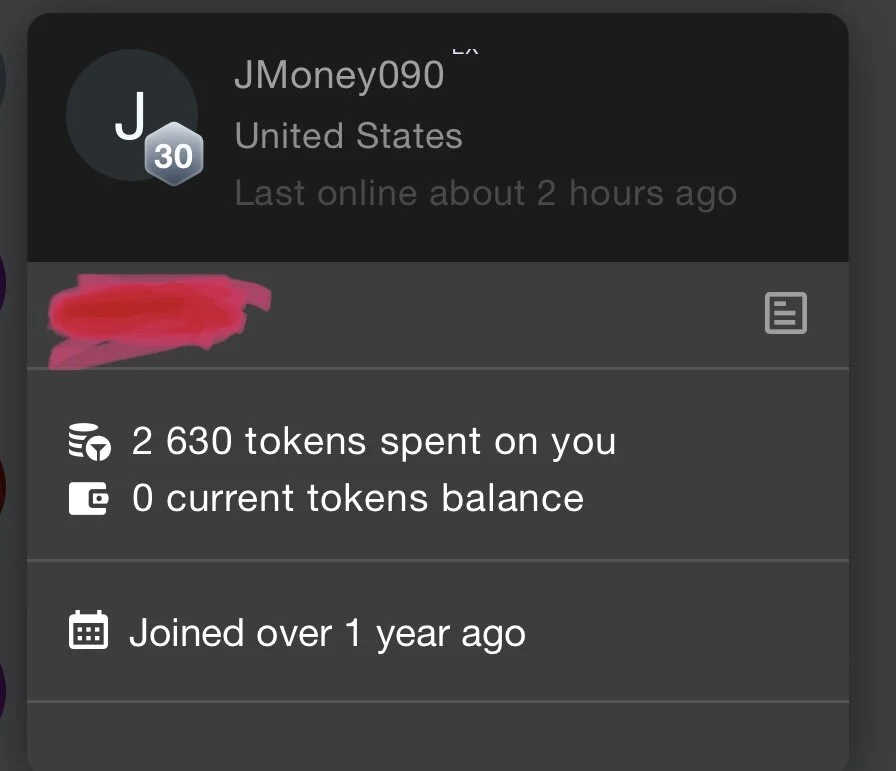Open JMoney090's profile avatar
This screenshot has height=771, width=896.
[x=131, y=116]
